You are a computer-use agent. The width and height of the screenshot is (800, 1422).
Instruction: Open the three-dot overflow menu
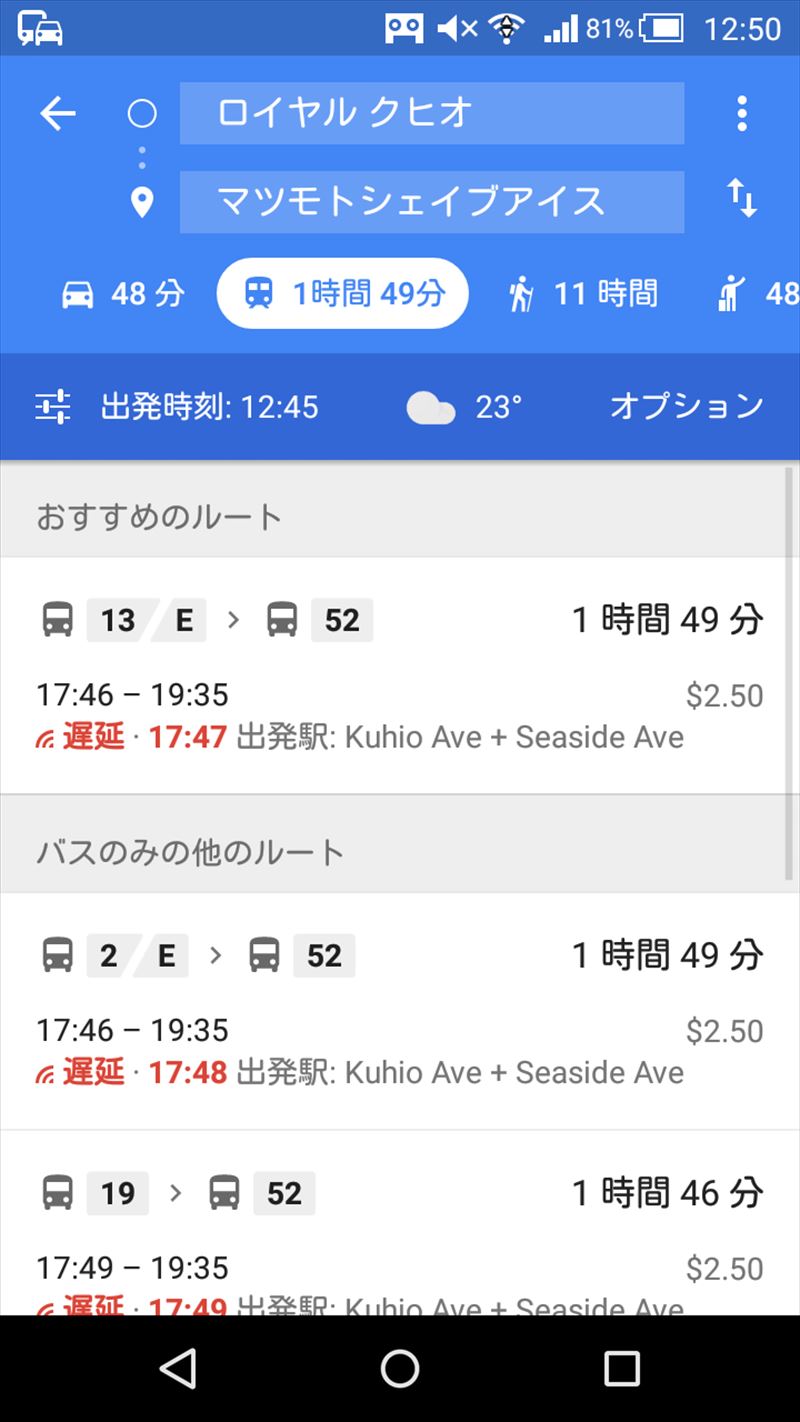741,114
